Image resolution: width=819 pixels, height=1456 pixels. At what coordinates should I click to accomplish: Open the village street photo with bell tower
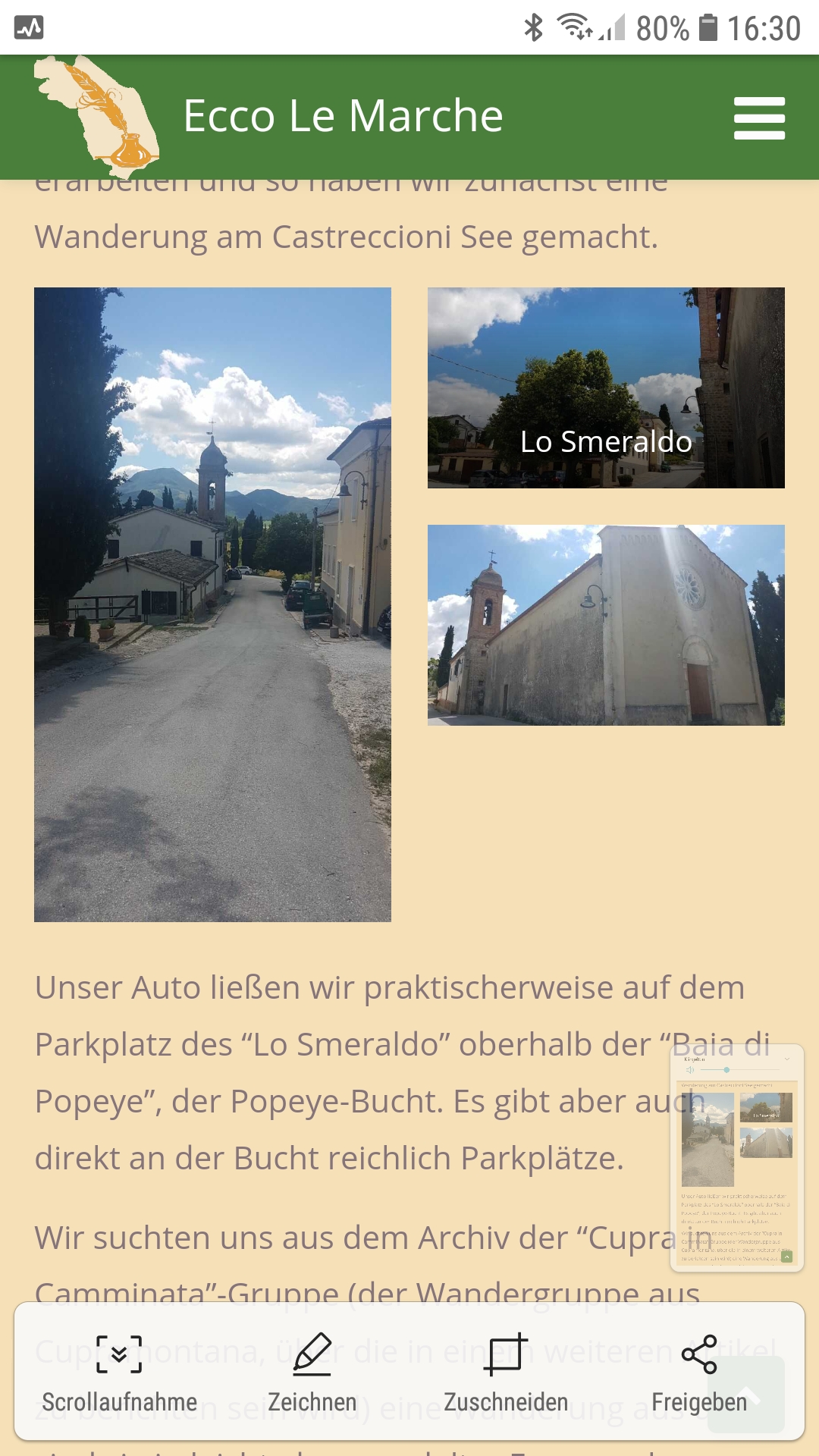tap(212, 604)
